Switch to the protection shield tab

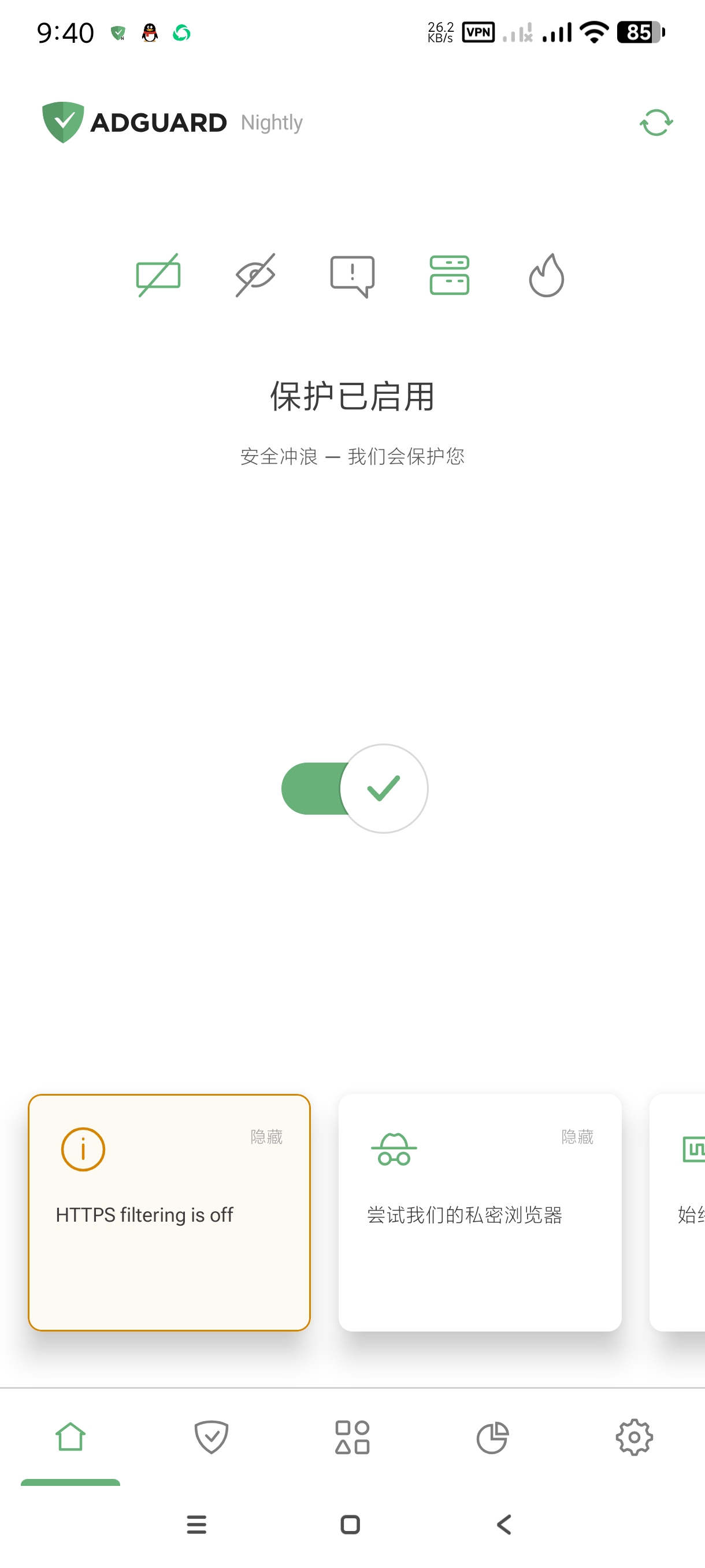click(x=211, y=1438)
